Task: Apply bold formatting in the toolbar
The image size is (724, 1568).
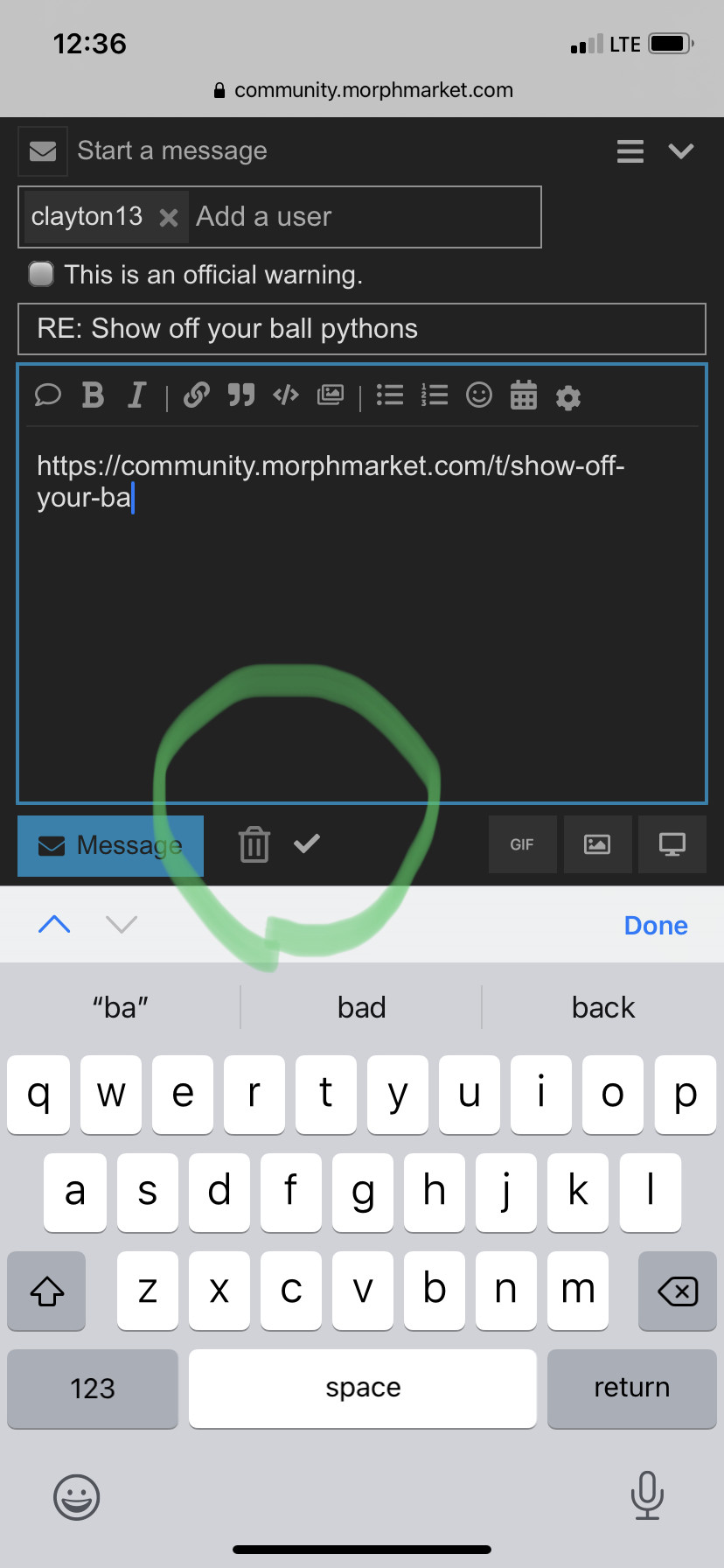Action: 93,395
